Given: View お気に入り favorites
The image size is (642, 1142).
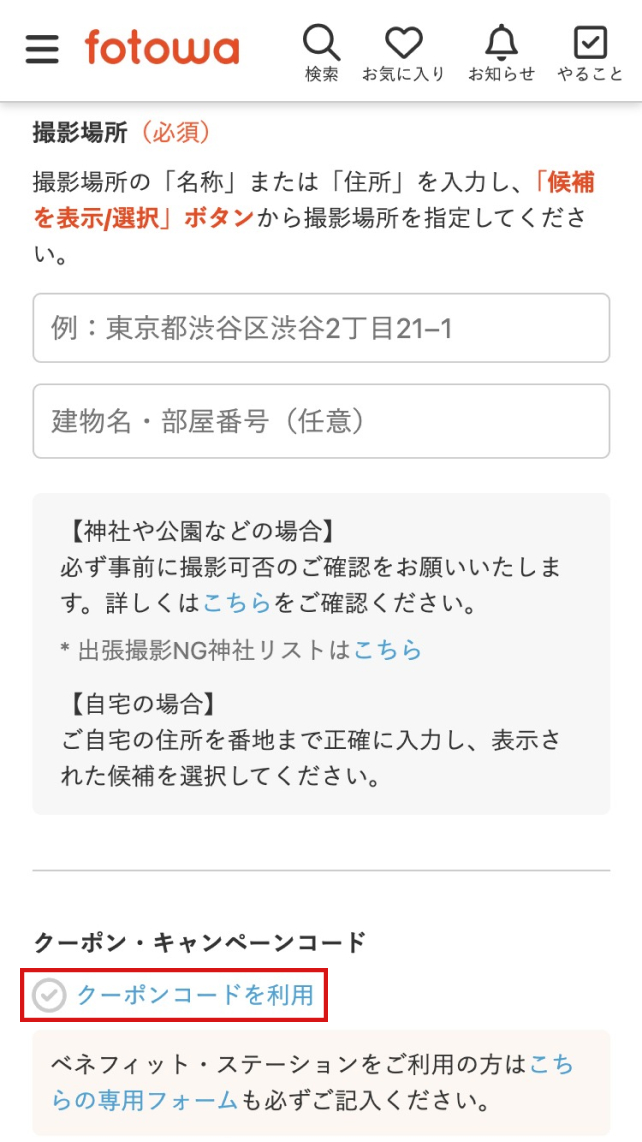Looking at the screenshot, I should point(403,53).
